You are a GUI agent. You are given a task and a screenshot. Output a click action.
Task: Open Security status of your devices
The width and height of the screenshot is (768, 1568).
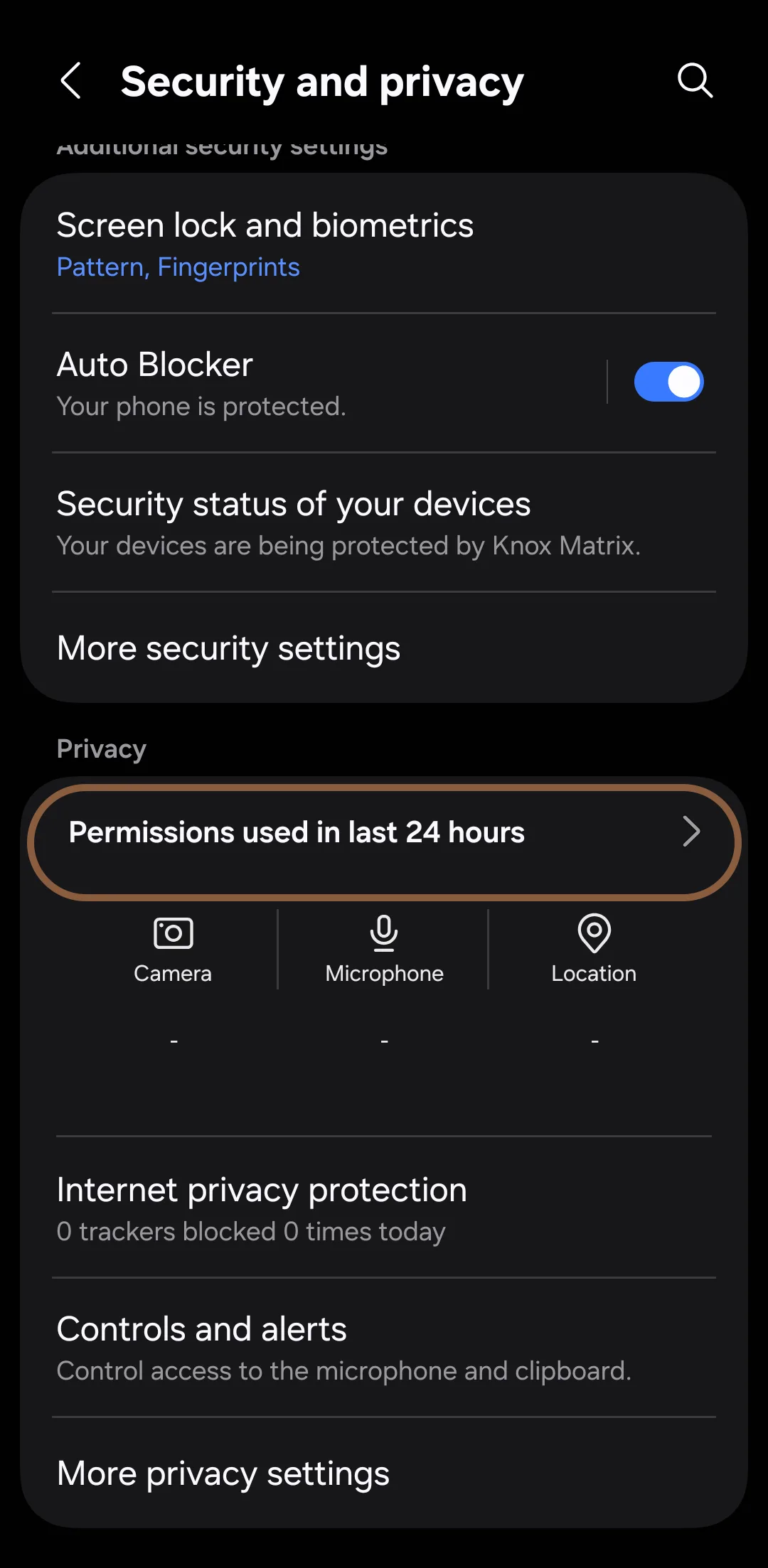384,522
